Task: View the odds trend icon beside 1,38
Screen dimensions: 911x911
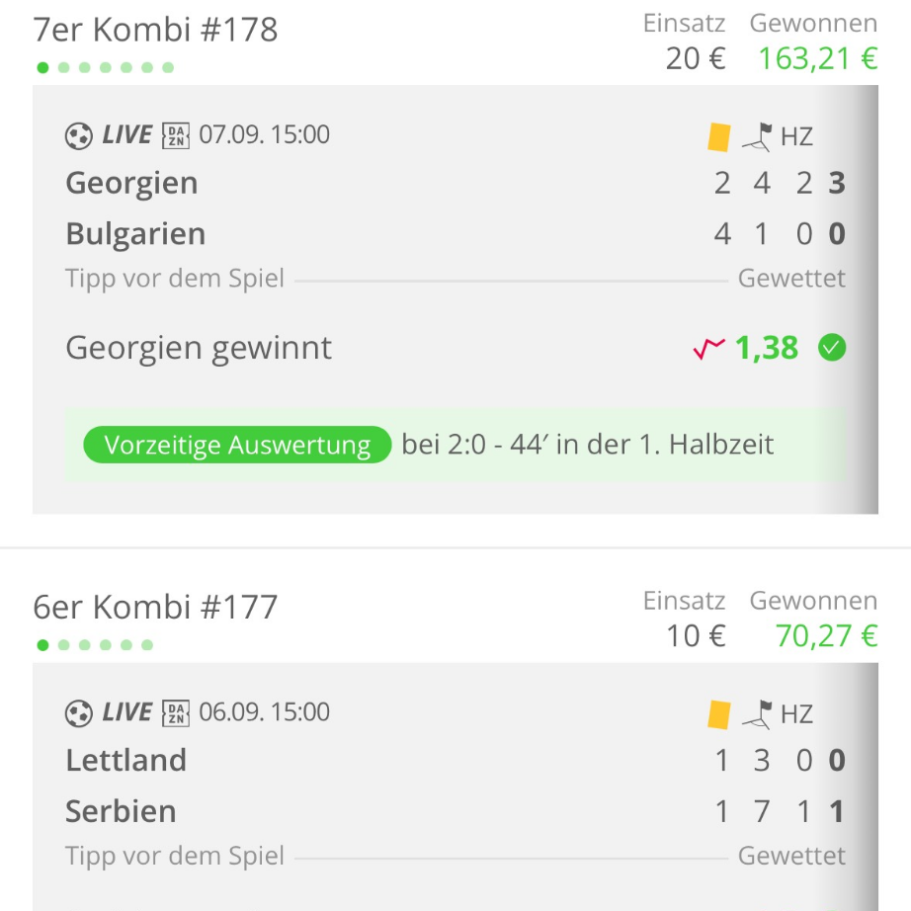Action: (709, 349)
